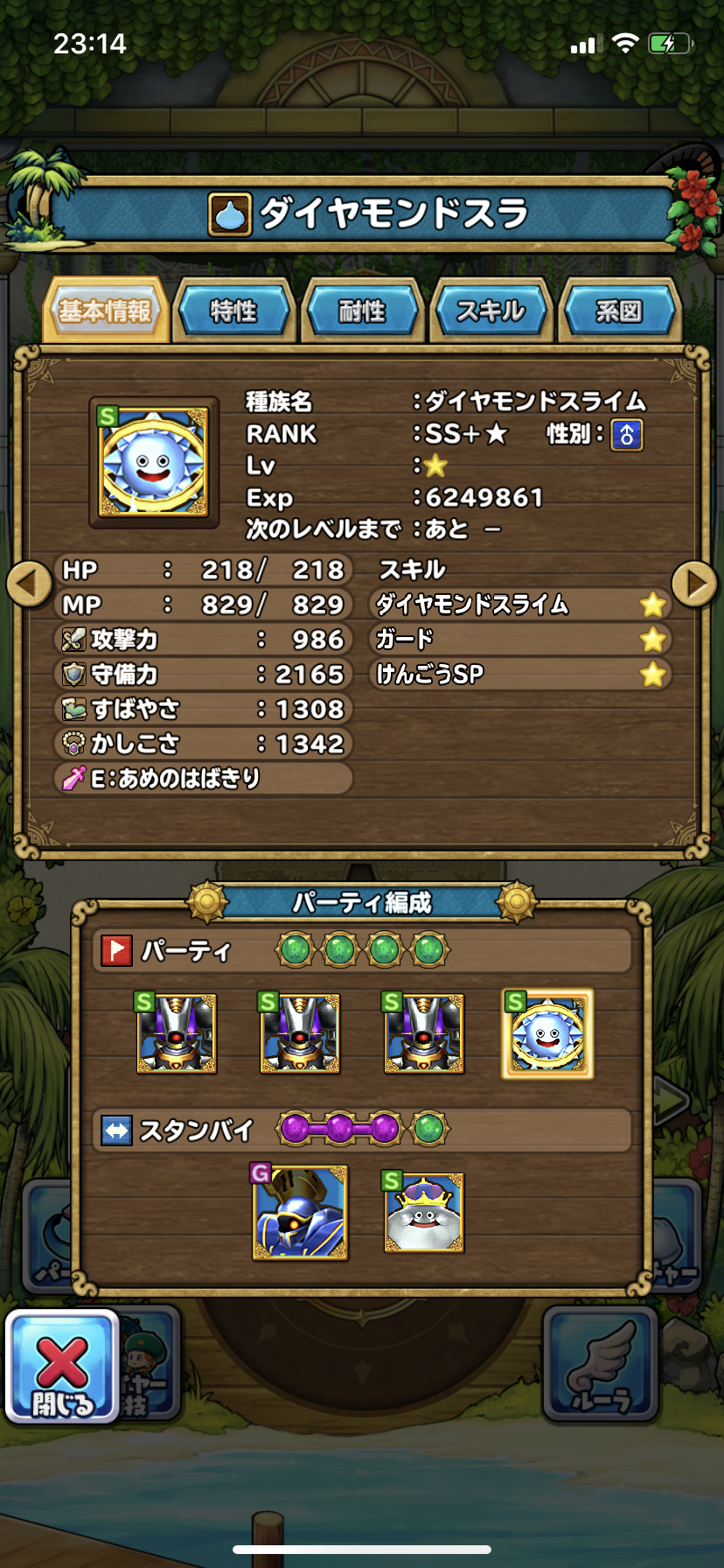Image resolution: width=724 pixels, height=1568 pixels.
Task: Switch to the 耐性 tab
Action: tap(362, 311)
